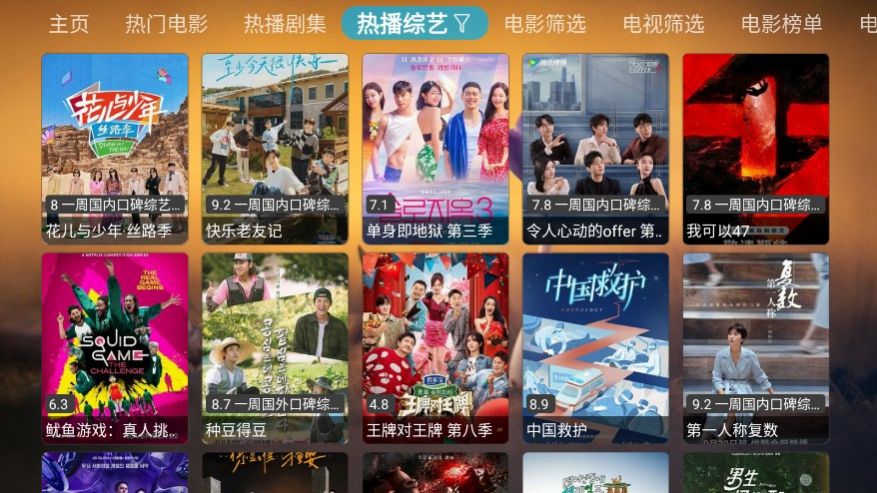Open the 电影榜单 tab
Viewport: 877px width, 493px height.
[782, 24]
